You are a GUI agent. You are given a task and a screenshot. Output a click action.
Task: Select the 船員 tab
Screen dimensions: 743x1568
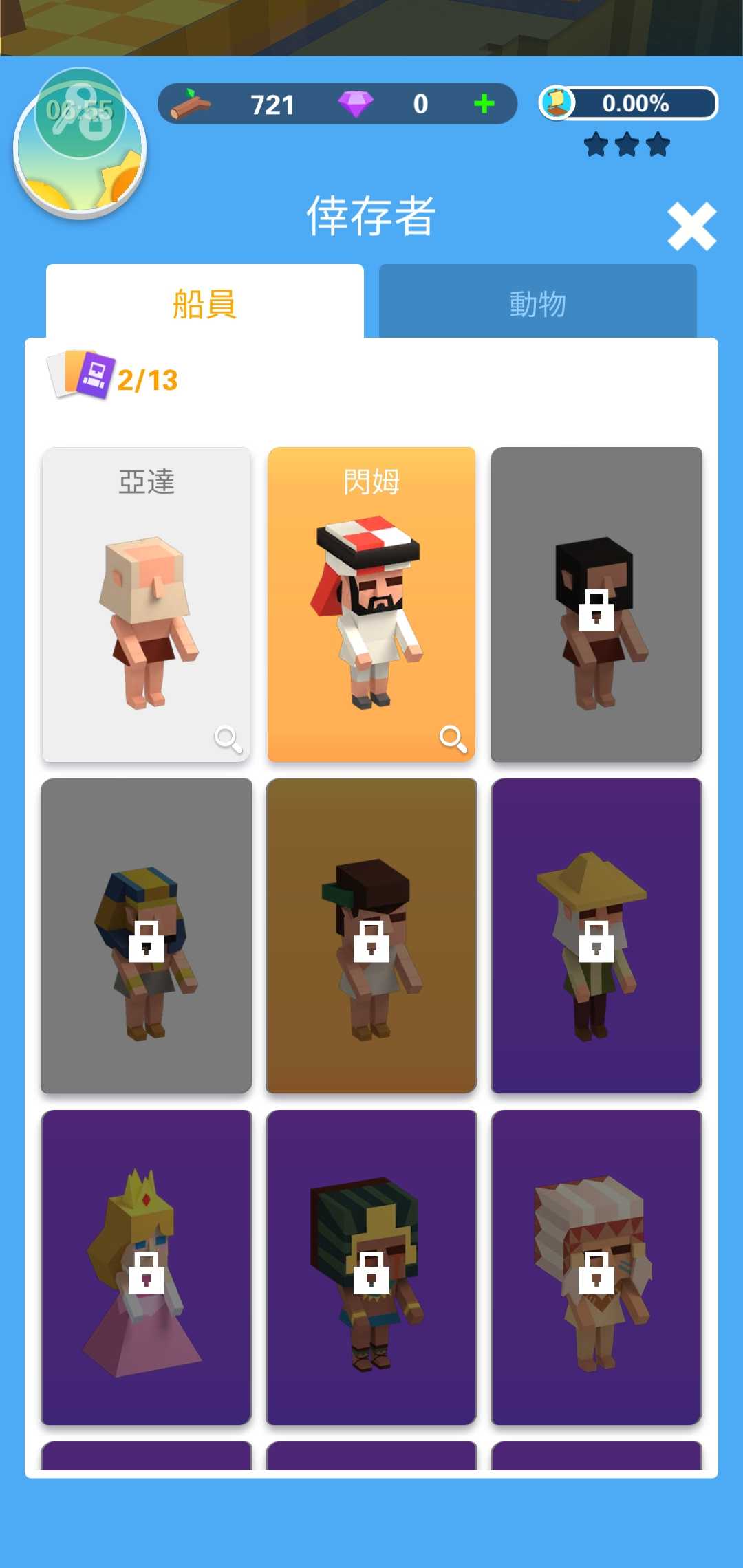point(204,303)
